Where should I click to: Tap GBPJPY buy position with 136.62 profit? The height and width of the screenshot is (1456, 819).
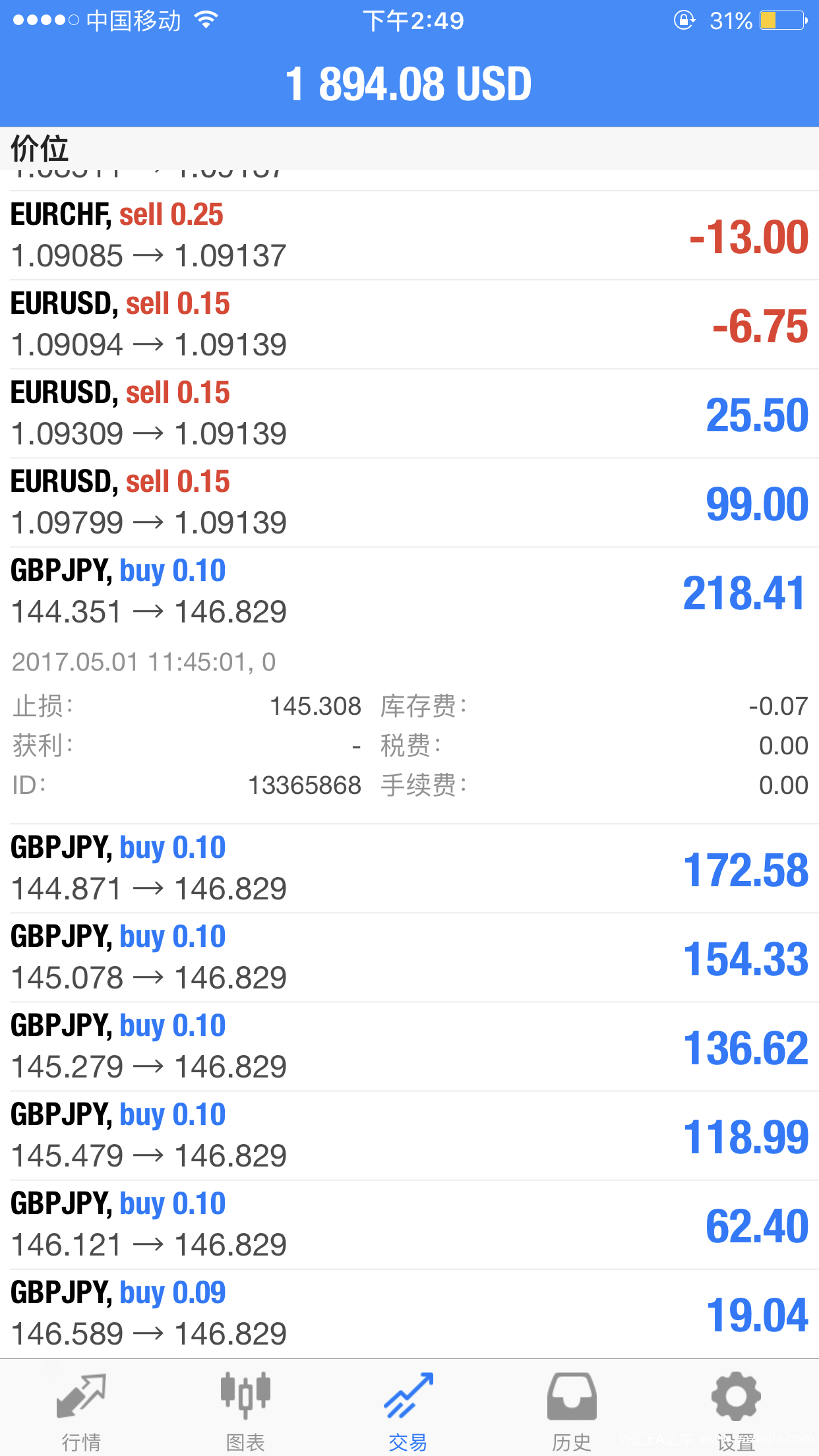[x=409, y=1047]
